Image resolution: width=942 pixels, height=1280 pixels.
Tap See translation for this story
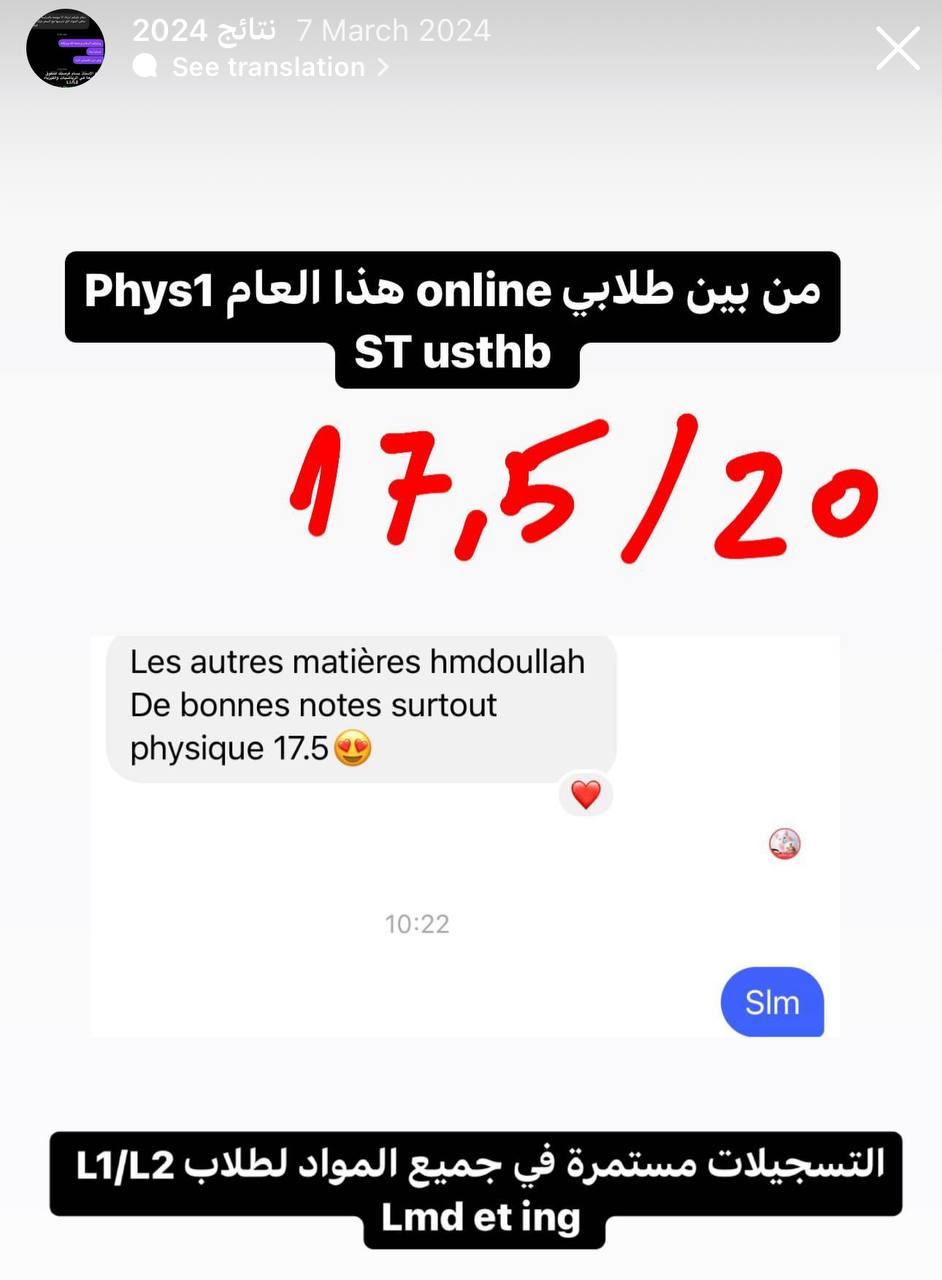point(268,67)
